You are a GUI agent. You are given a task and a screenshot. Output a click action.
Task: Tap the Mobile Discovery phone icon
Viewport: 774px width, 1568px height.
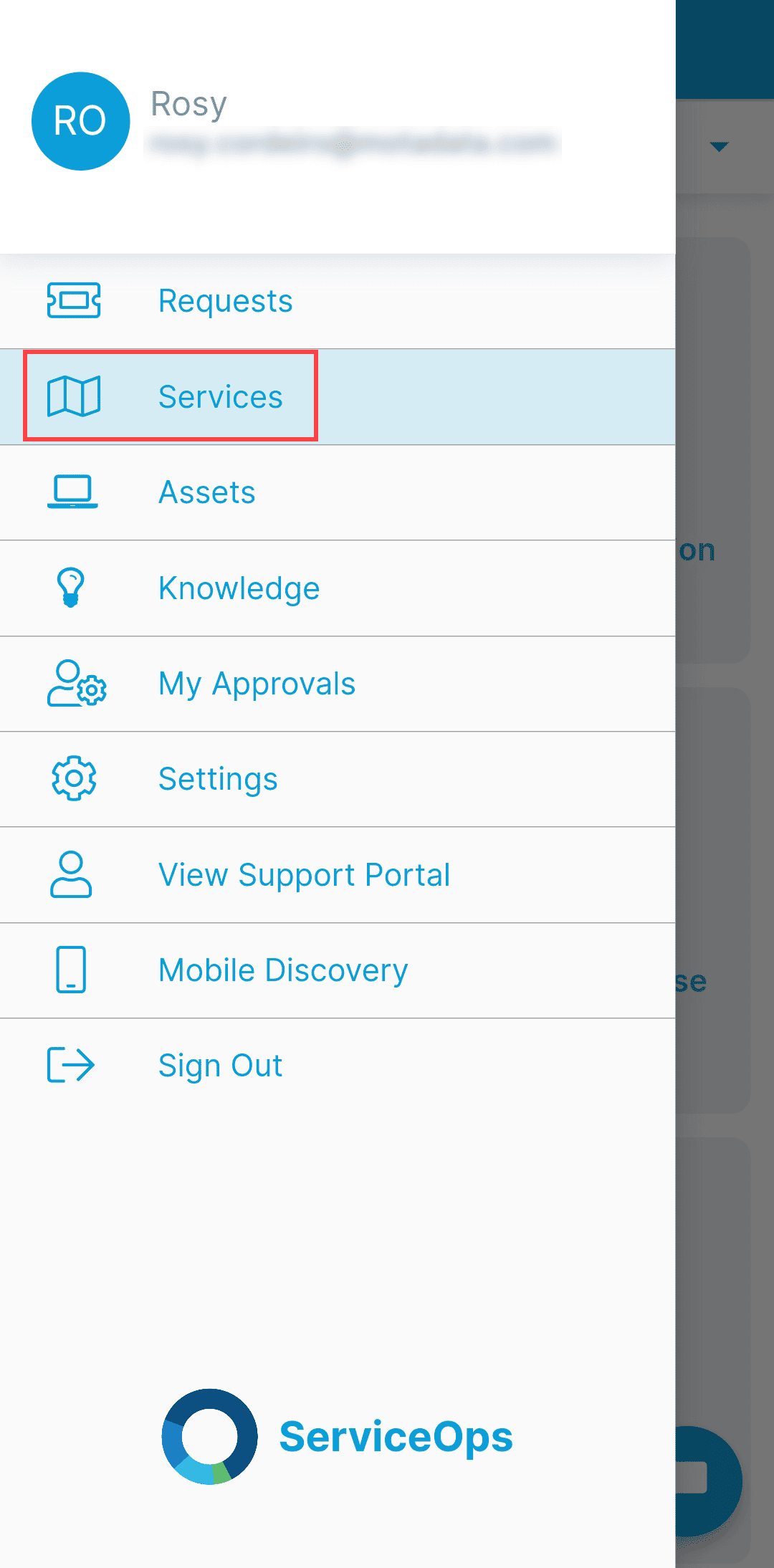pyautogui.click(x=71, y=970)
